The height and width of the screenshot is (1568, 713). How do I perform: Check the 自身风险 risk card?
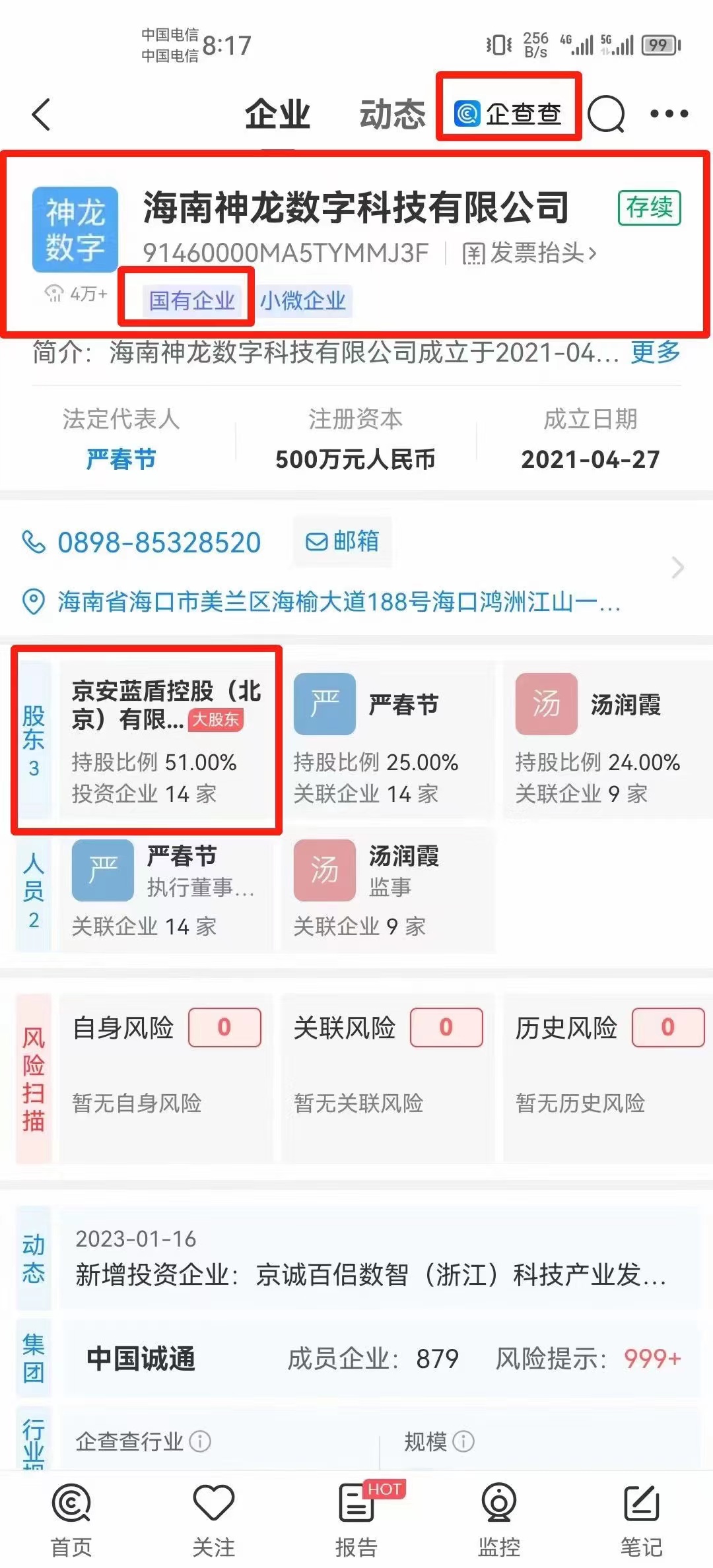click(x=165, y=1062)
